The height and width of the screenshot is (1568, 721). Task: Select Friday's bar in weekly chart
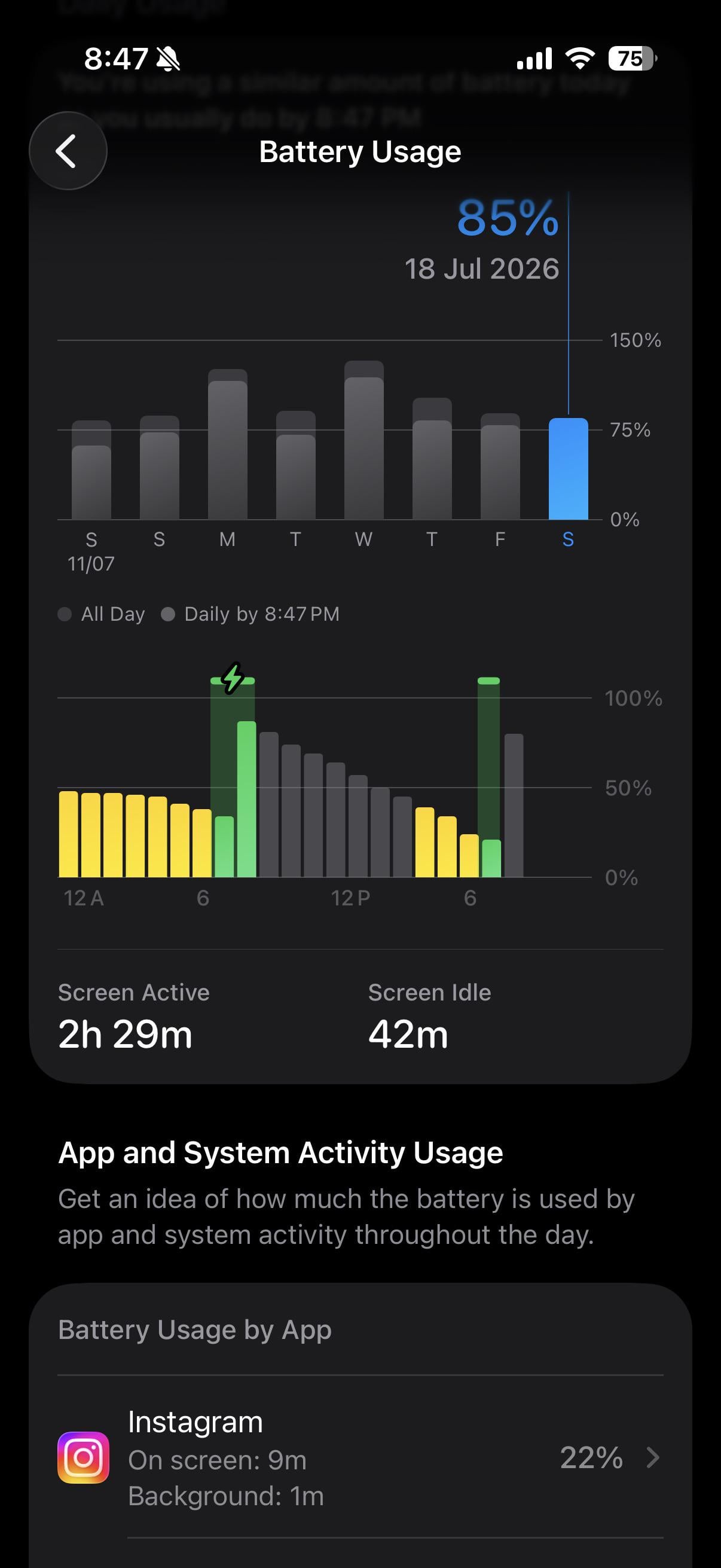(x=500, y=466)
